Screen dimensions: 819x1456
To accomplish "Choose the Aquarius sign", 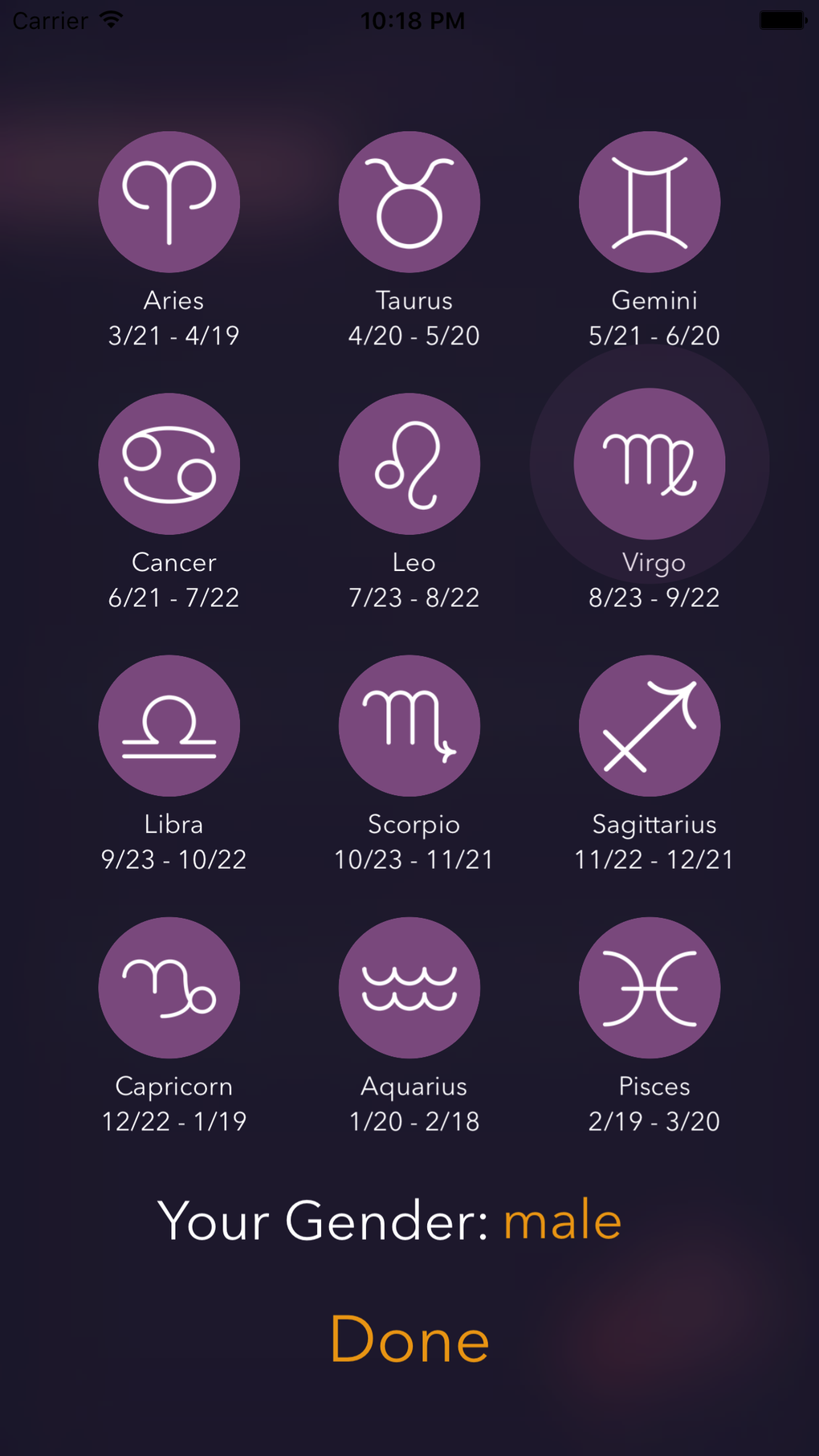I will (x=409, y=988).
